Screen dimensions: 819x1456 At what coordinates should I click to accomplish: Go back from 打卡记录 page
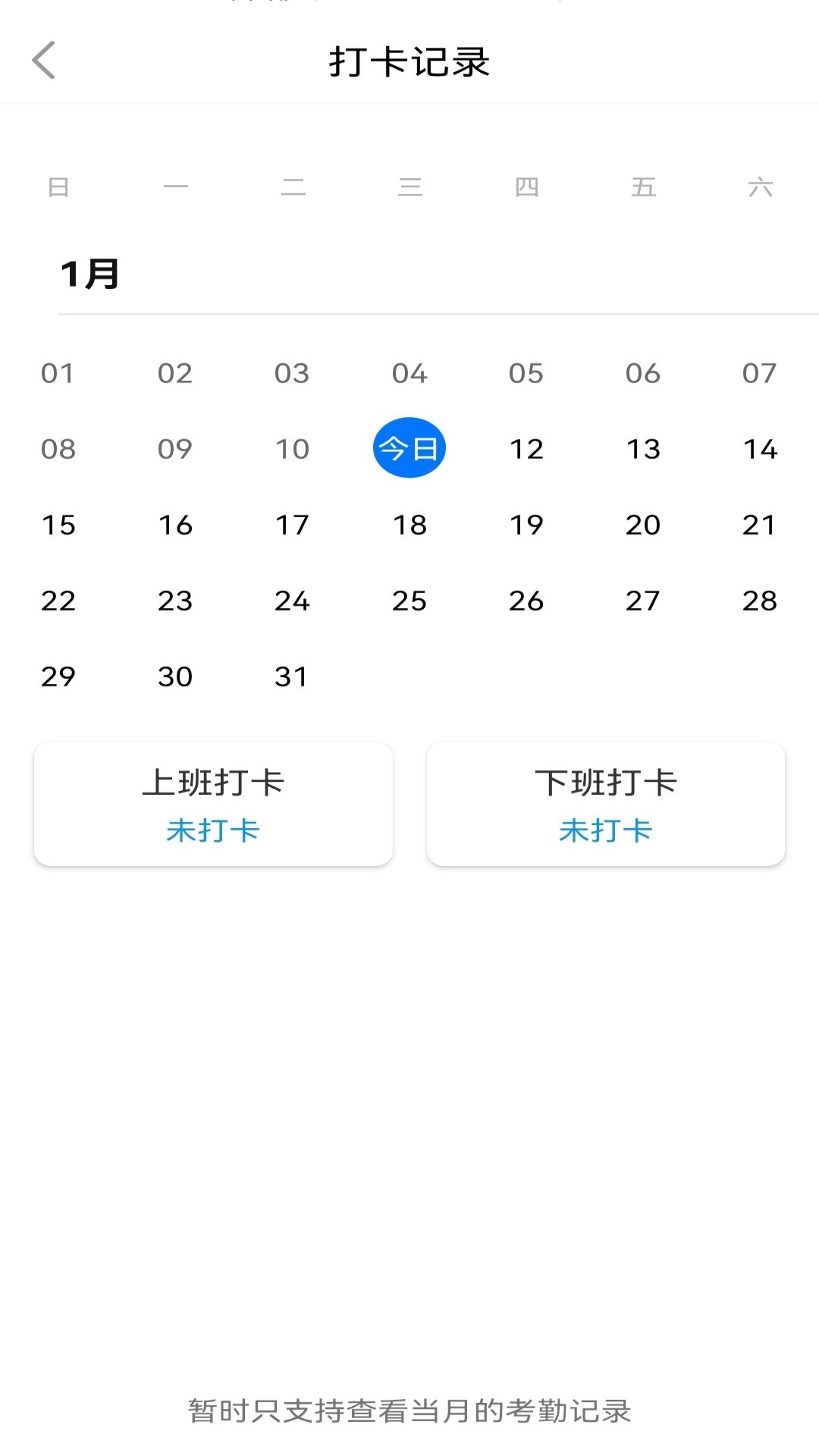click(x=44, y=61)
